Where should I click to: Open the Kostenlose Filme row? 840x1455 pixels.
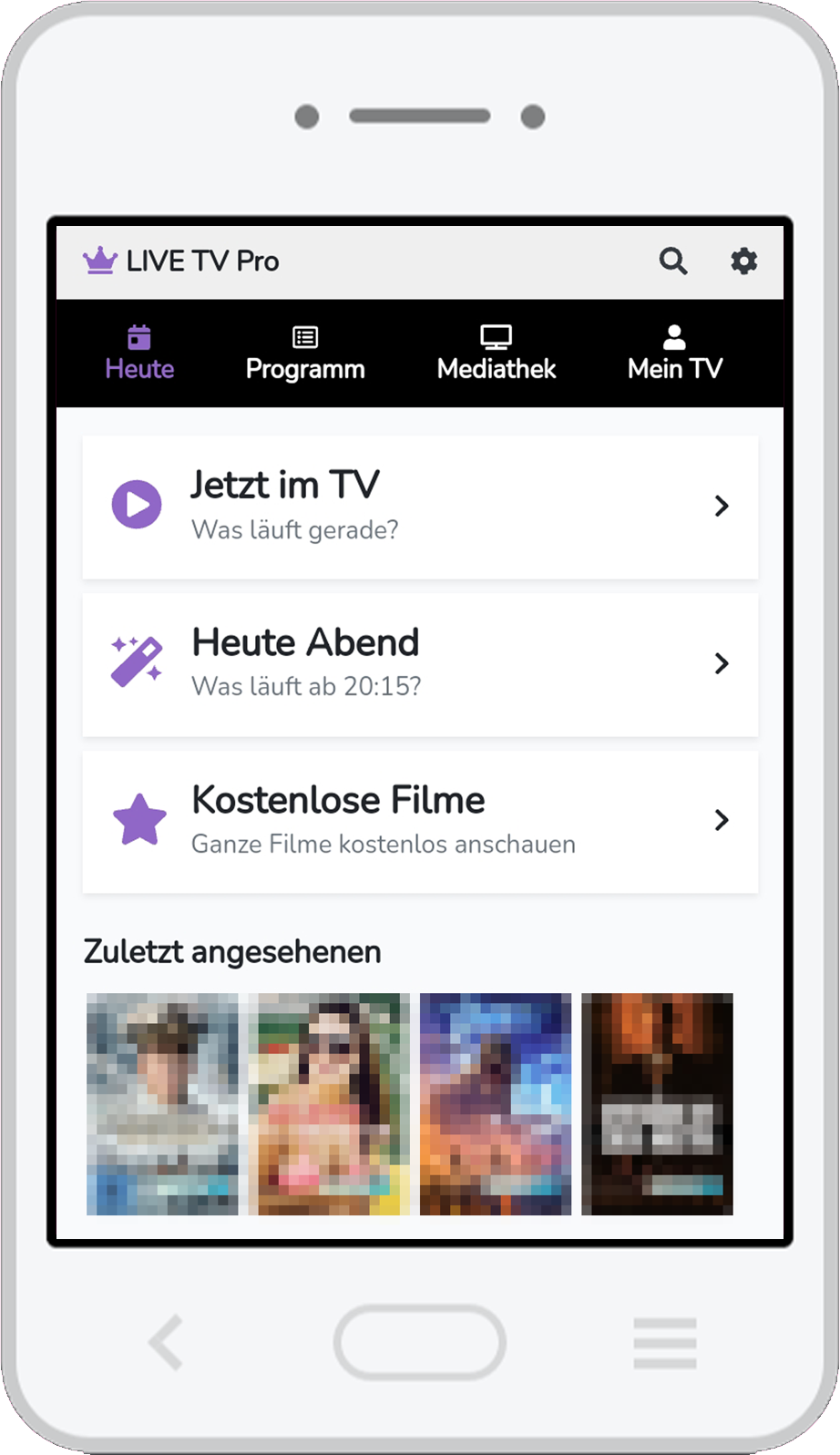tap(420, 821)
